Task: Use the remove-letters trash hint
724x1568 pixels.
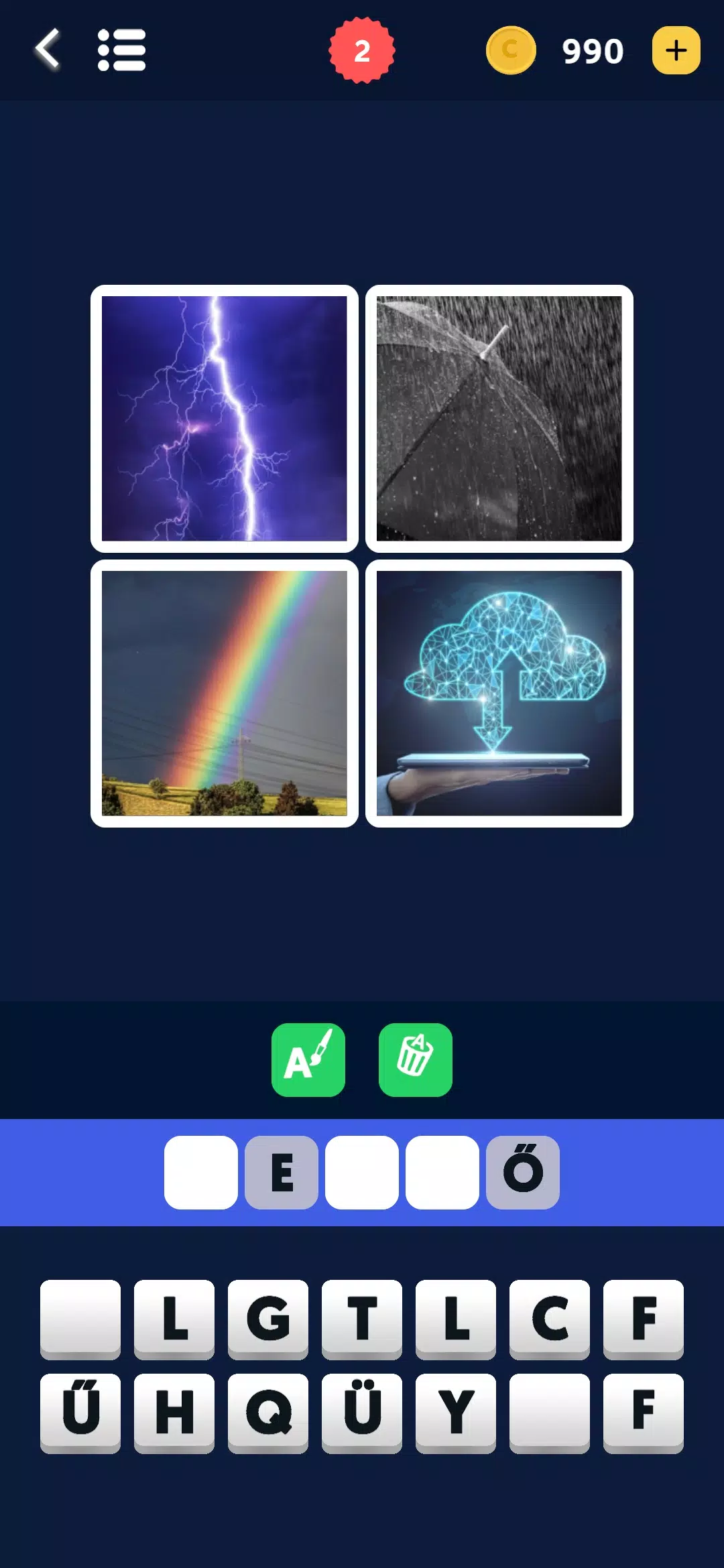Action: click(416, 1059)
